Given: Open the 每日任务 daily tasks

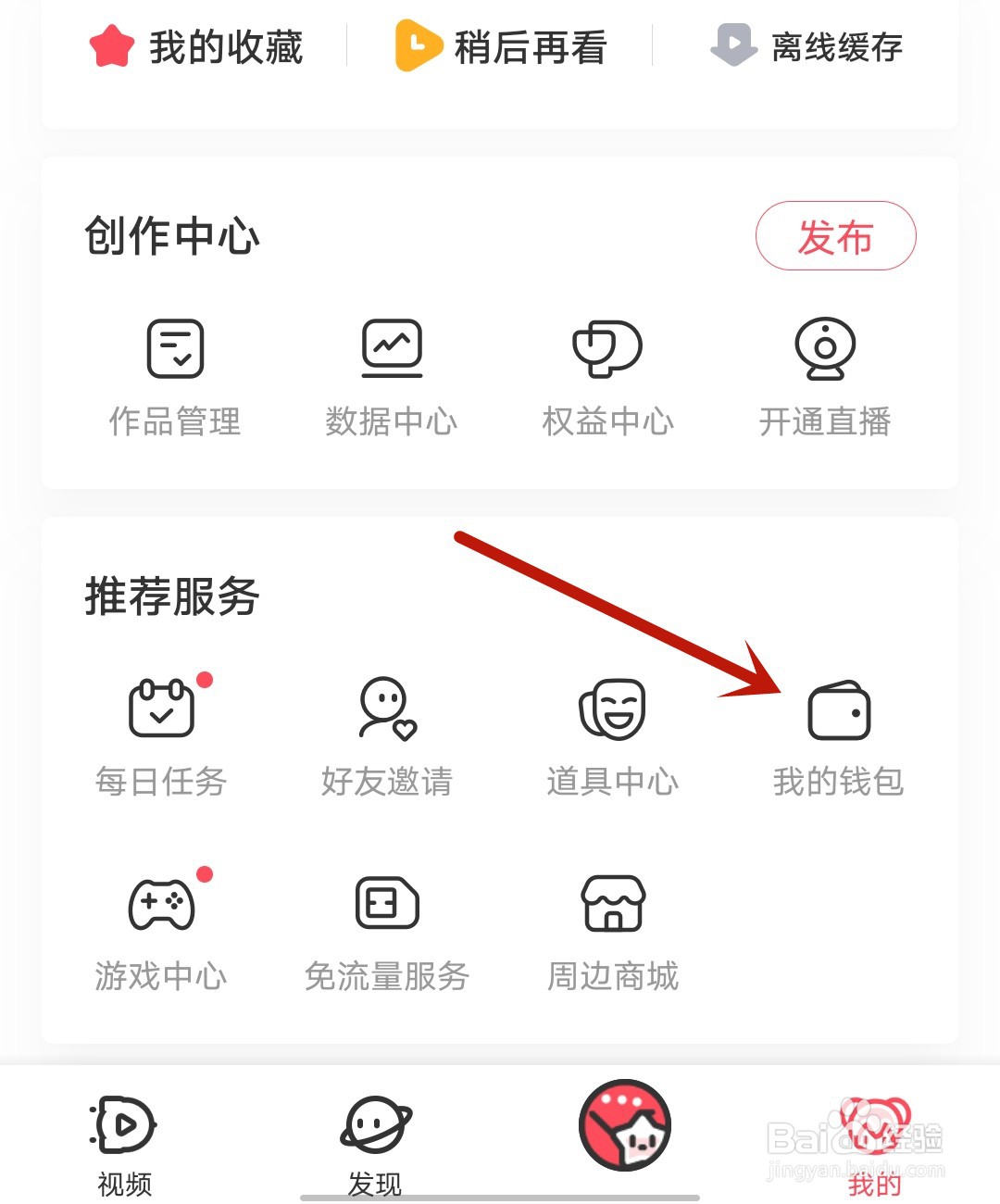Looking at the screenshot, I should pyautogui.click(x=162, y=736).
